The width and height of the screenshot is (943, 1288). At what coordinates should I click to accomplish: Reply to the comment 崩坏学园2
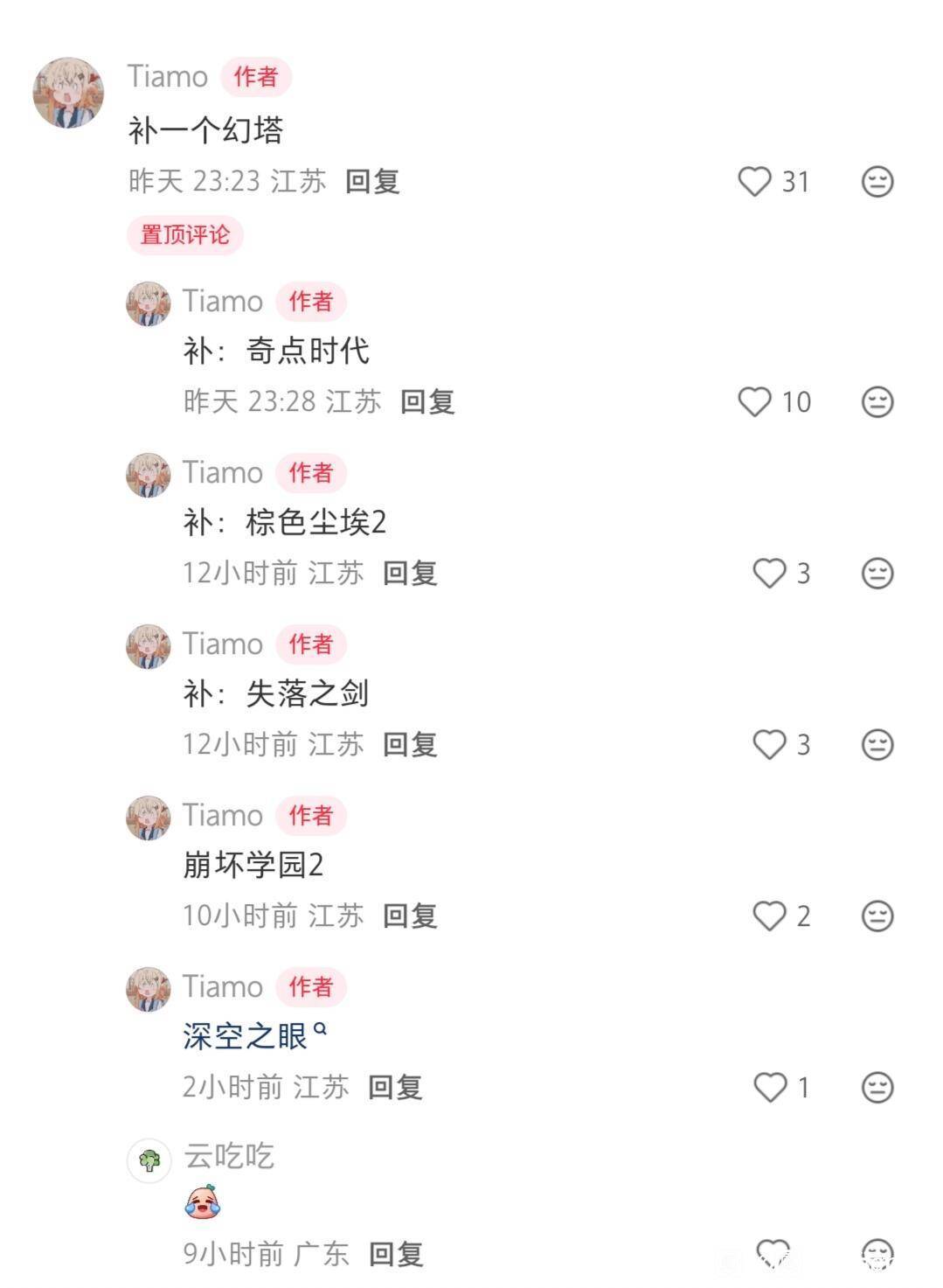[x=410, y=916]
